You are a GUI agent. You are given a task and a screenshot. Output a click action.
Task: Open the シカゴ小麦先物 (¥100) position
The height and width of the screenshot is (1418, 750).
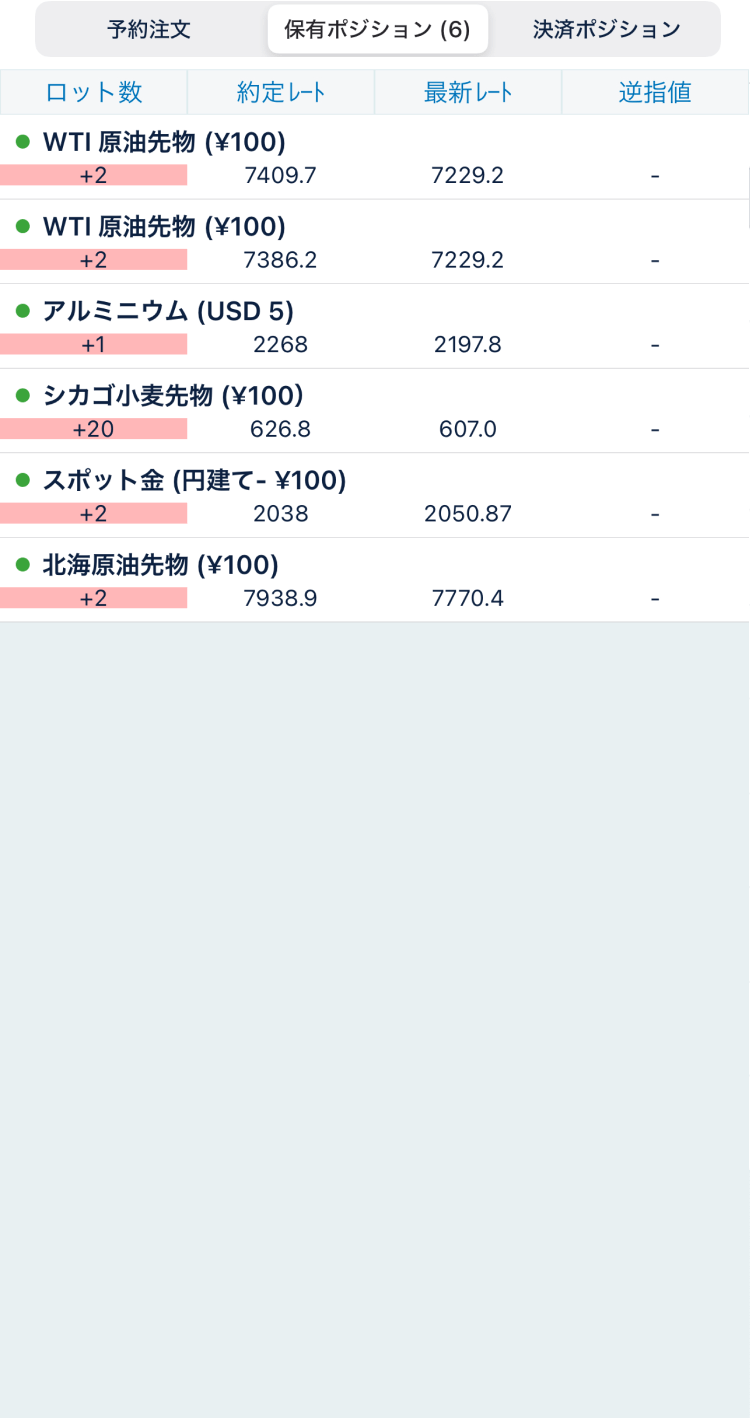[375, 411]
